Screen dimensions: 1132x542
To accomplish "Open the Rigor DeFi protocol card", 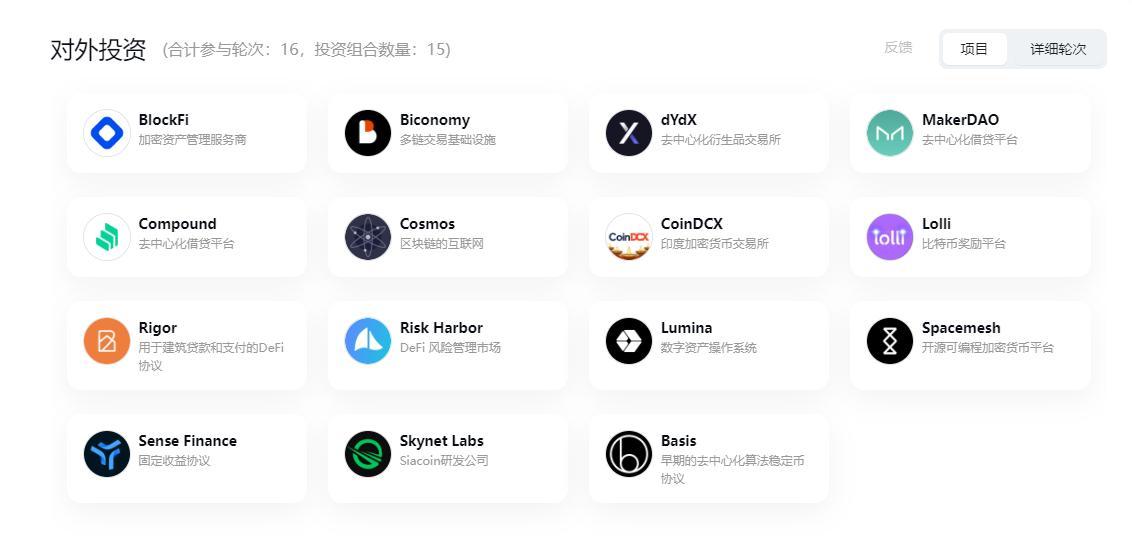I will (x=187, y=345).
